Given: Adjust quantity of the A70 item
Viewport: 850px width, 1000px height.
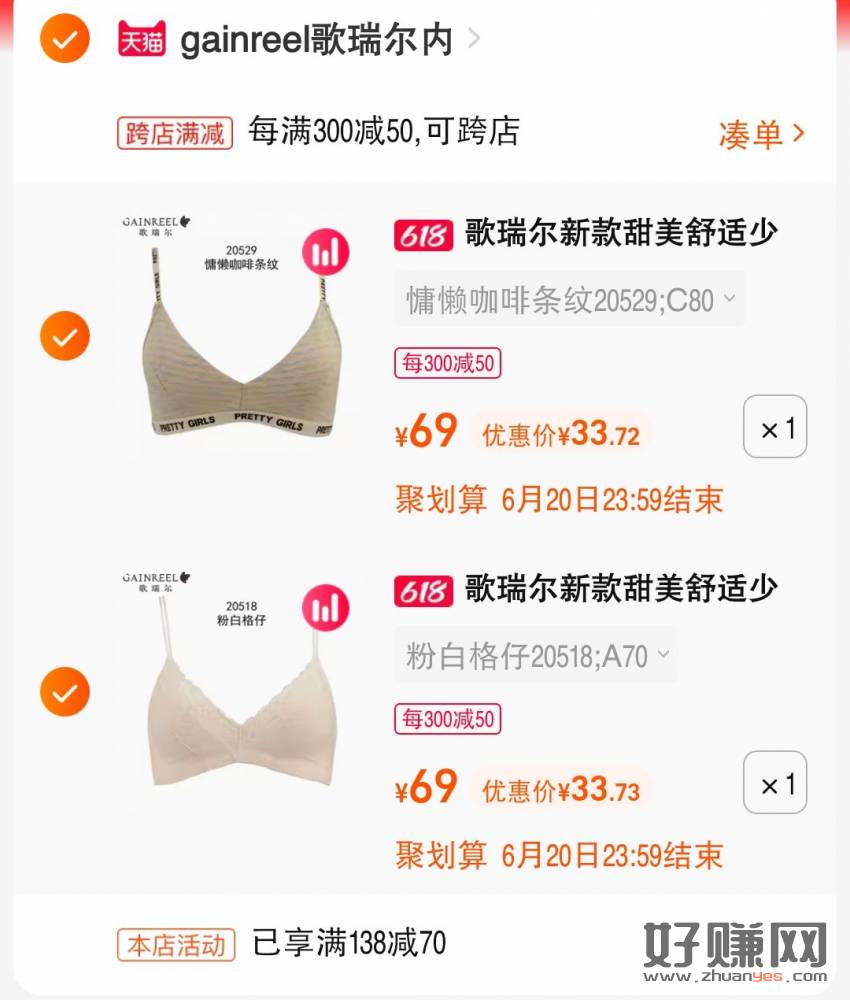Looking at the screenshot, I should [x=775, y=782].
